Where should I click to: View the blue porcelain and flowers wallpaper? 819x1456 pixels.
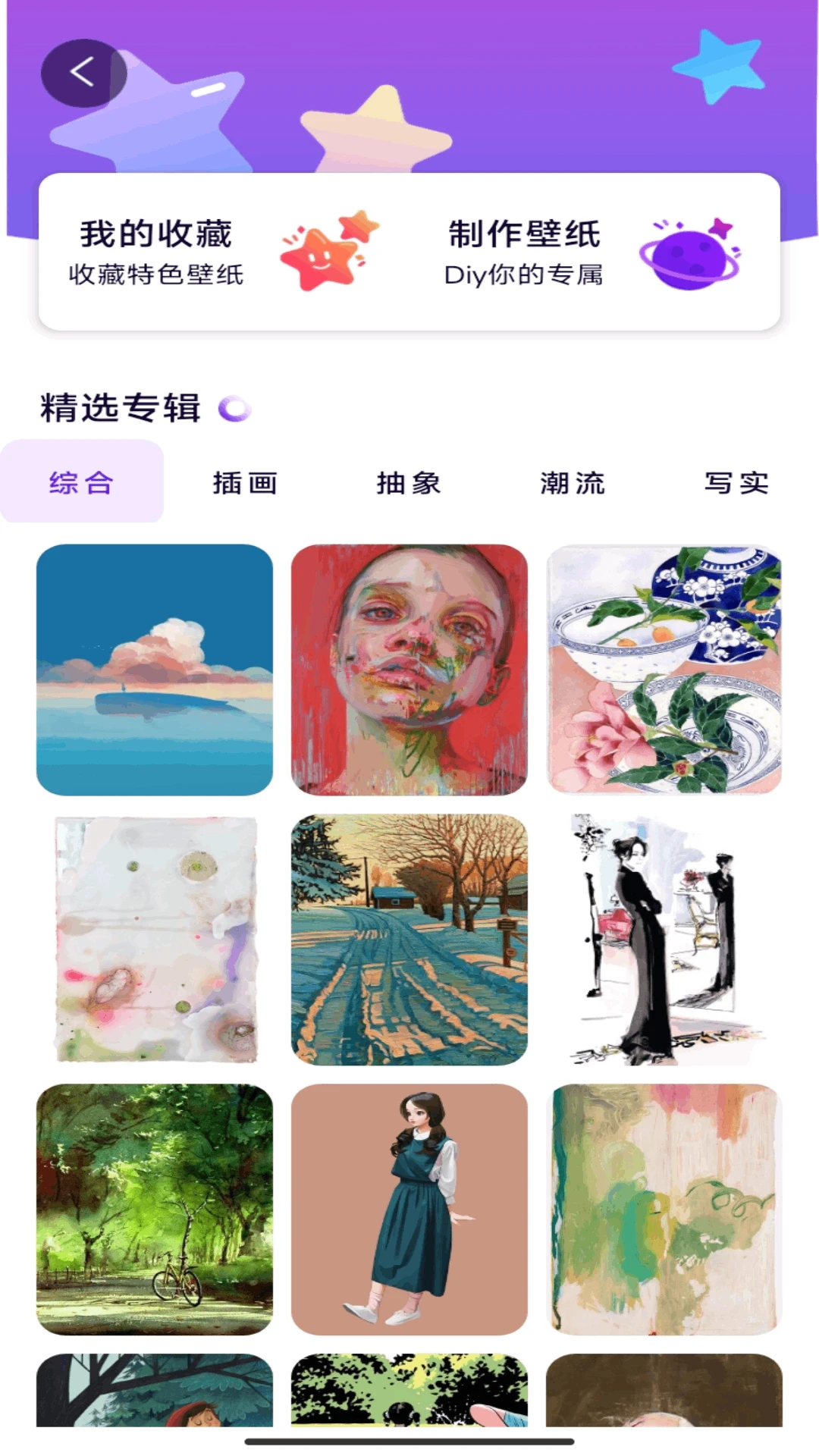pyautogui.click(x=664, y=670)
